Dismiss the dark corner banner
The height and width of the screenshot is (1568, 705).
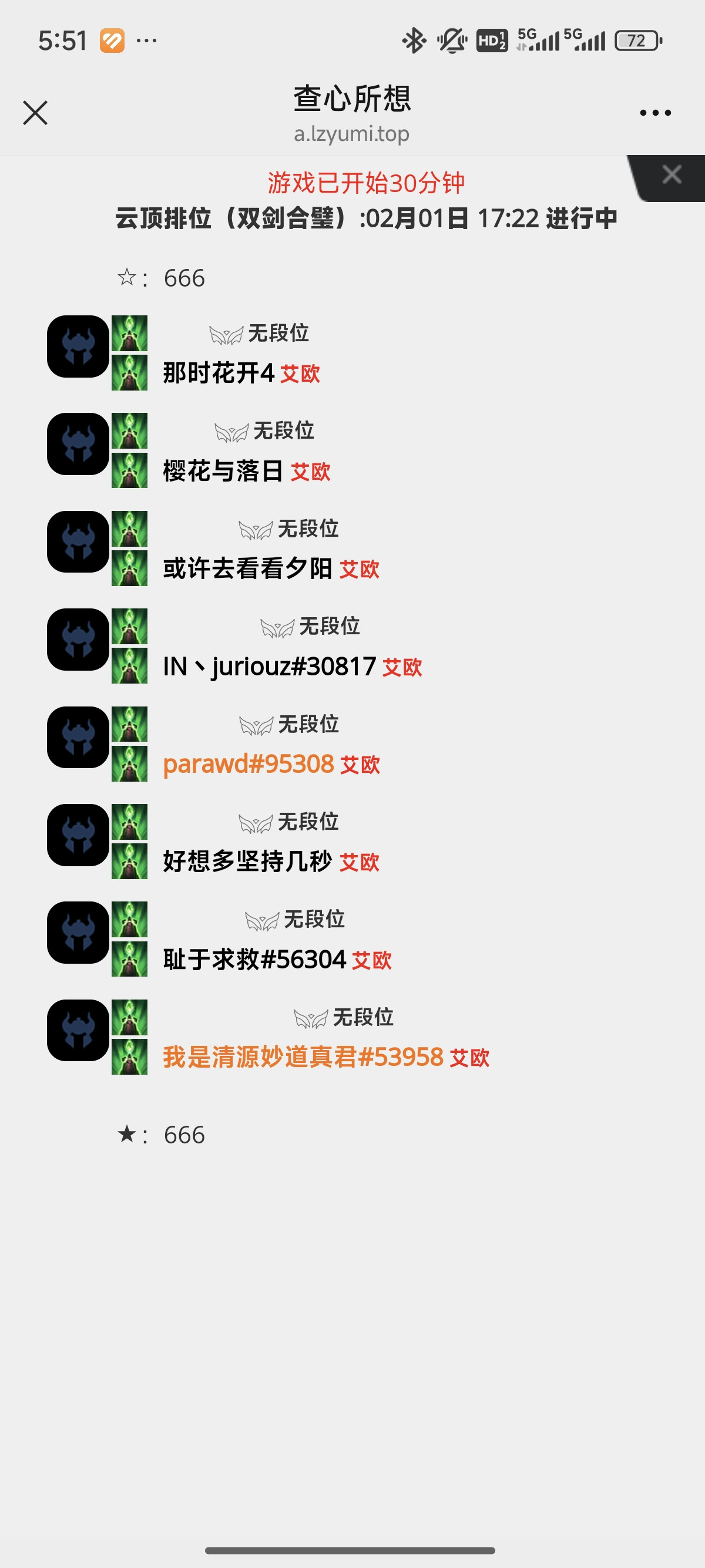click(x=672, y=174)
